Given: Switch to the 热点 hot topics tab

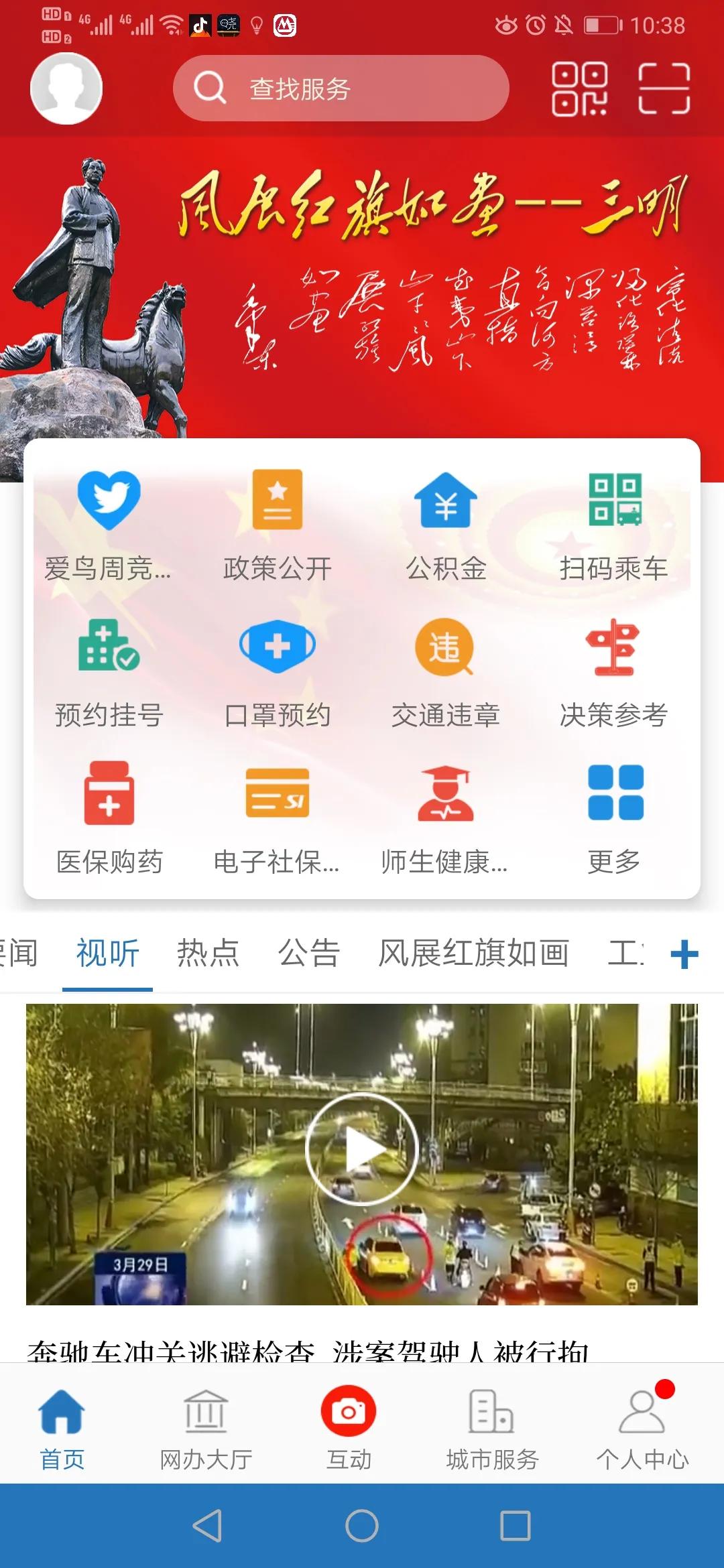Looking at the screenshot, I should [208, 952].
